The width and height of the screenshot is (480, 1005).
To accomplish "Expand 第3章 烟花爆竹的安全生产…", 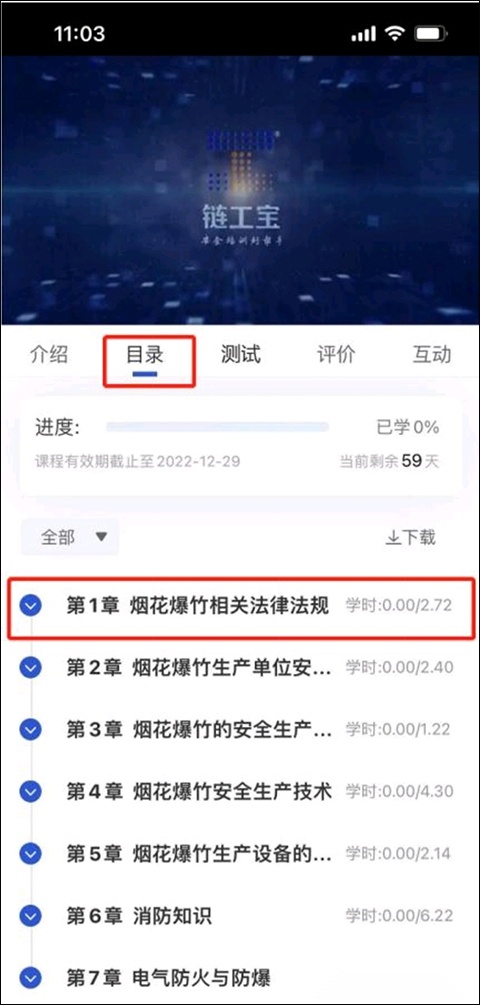I will pyautogui.click(x=240, y=729).
